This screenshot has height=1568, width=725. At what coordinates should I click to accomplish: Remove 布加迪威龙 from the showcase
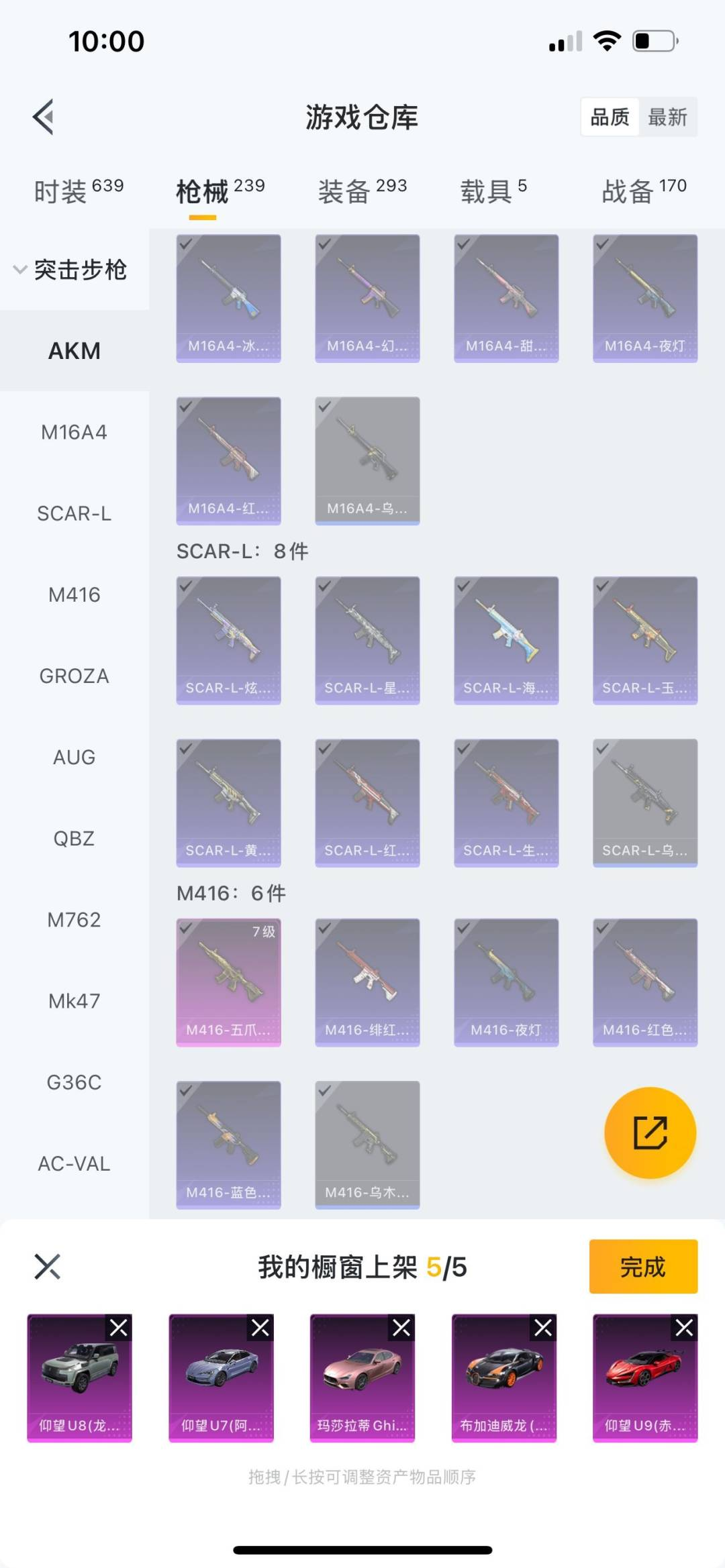coord(543,1328)
